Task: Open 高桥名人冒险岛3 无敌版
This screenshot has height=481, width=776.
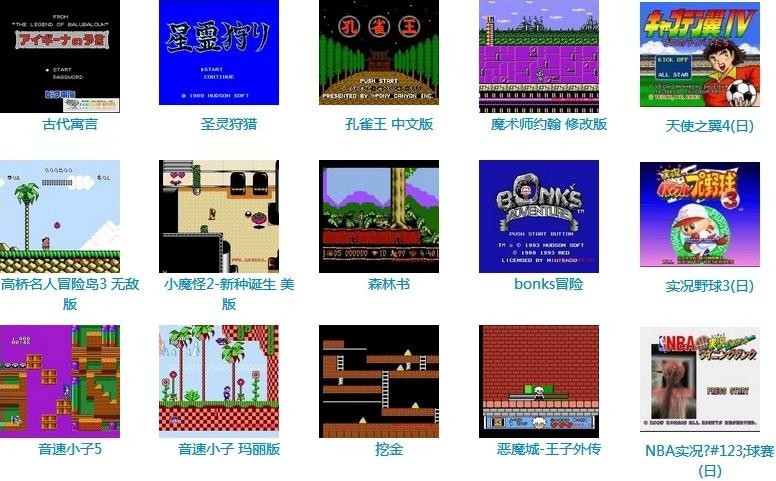Action: pos(60,216)
